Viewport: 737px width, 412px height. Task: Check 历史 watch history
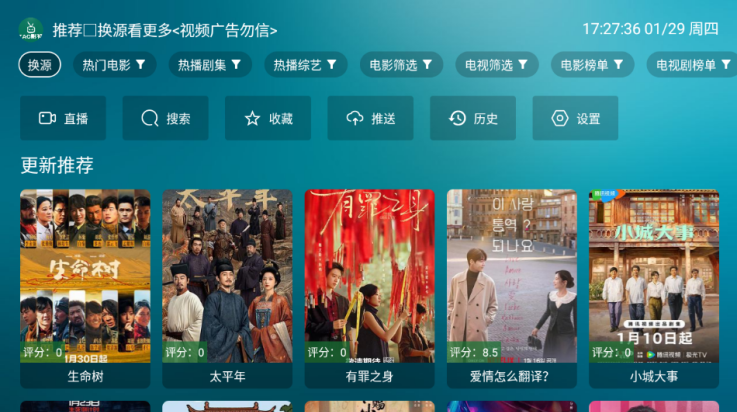click(x=473, y=118)
